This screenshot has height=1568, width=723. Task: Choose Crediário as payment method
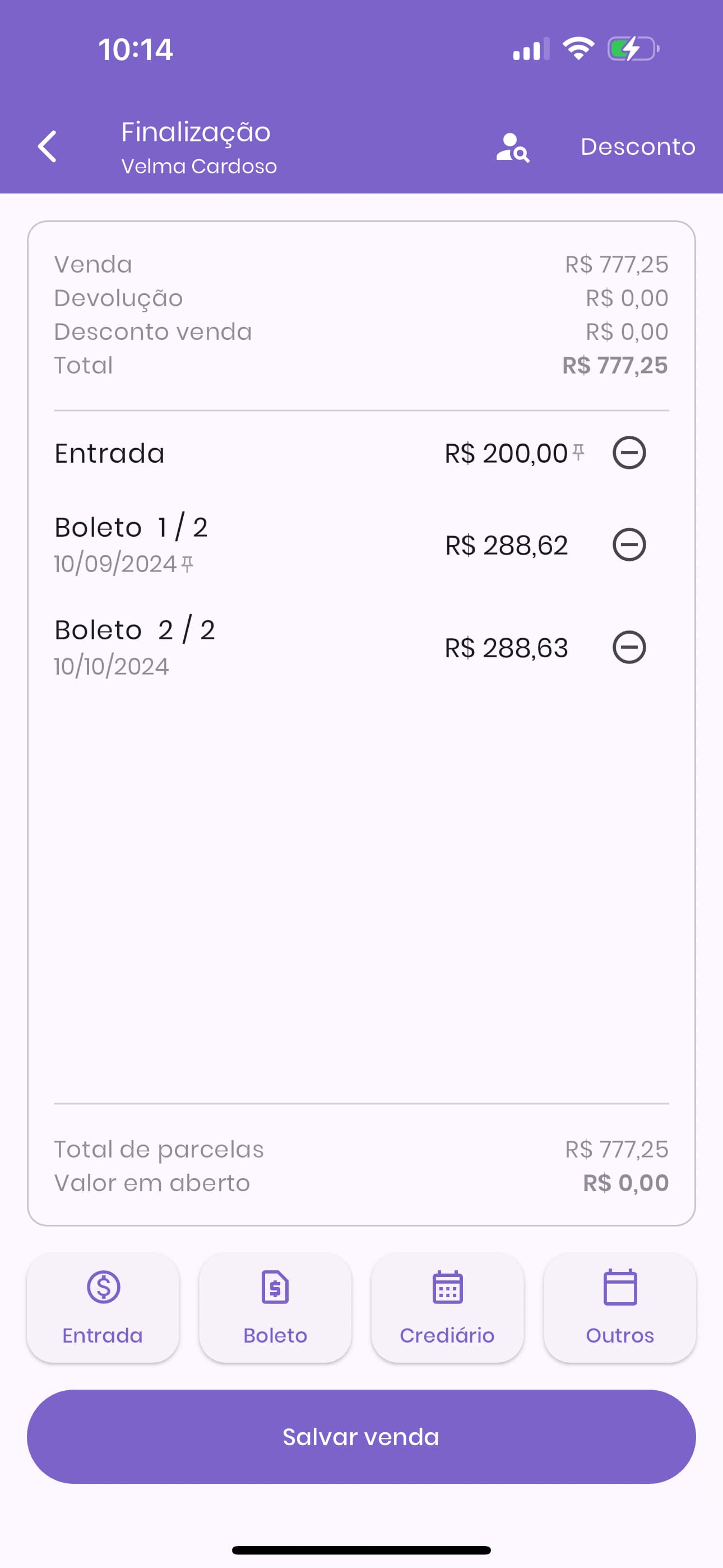(x=447, y=1307)
